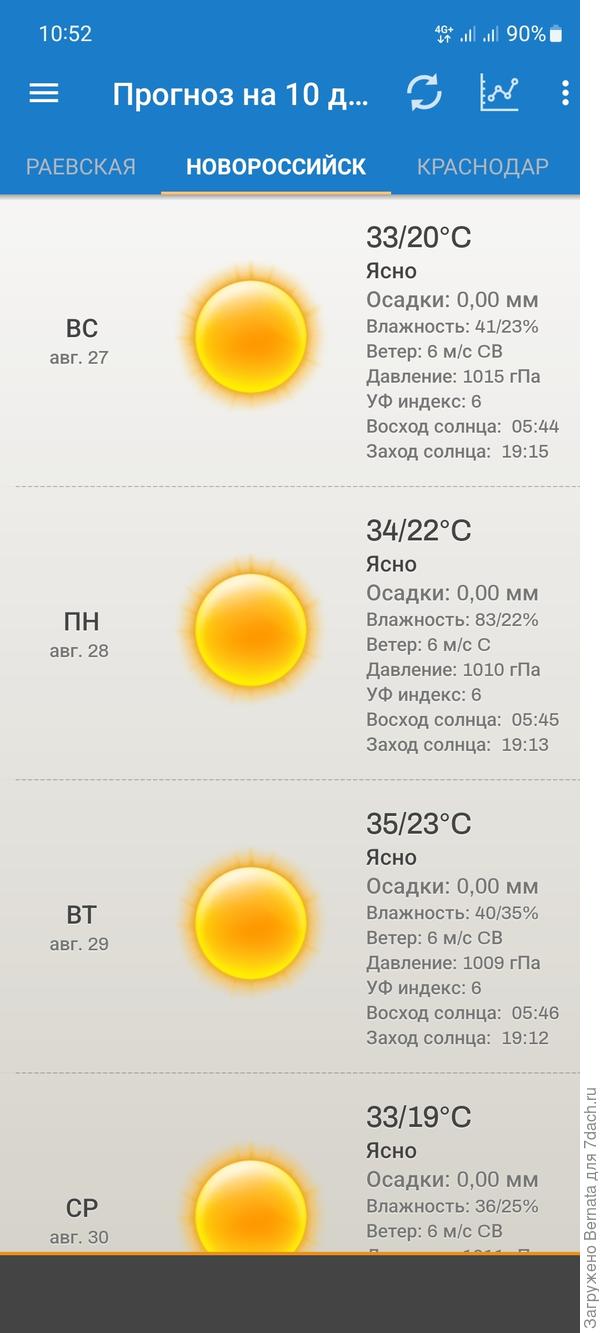This screenshot has height=1333, width=600.
Task: Open the overflow menu
Action: pyautogui.click(x=565, y=94)
